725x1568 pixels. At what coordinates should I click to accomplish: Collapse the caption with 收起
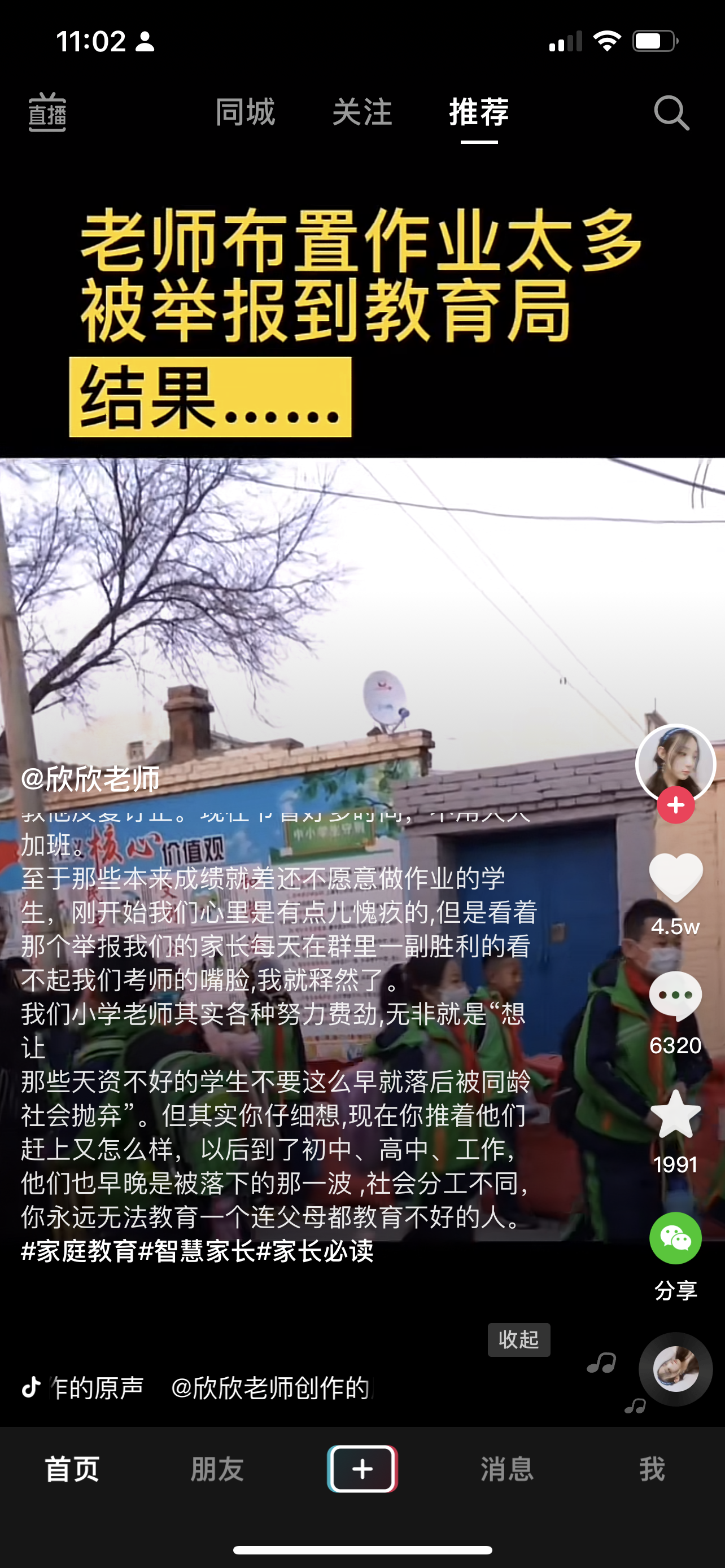[x=519, y=1339]
